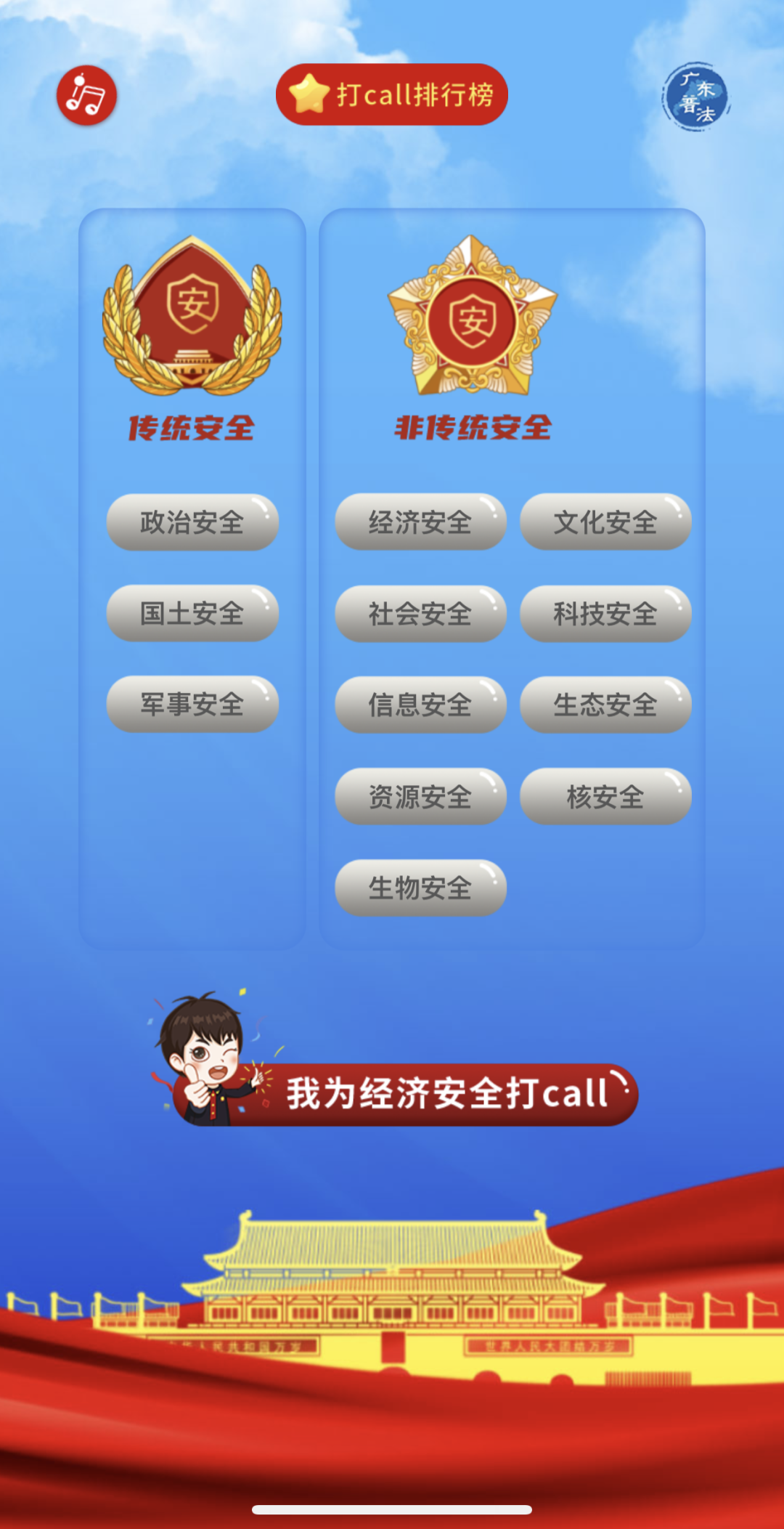Select 文化安全 category
Image resolution: width=784 pixels, height=1529 pixels.
(x=605, y=522)
